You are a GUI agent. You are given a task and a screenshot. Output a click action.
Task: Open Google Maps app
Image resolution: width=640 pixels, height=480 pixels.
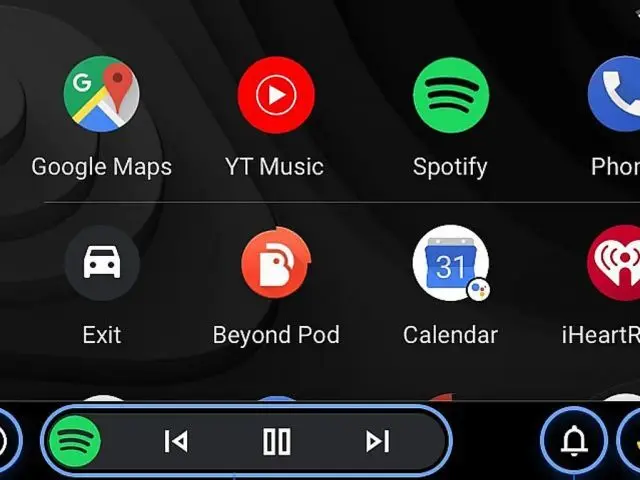point(101,97)
